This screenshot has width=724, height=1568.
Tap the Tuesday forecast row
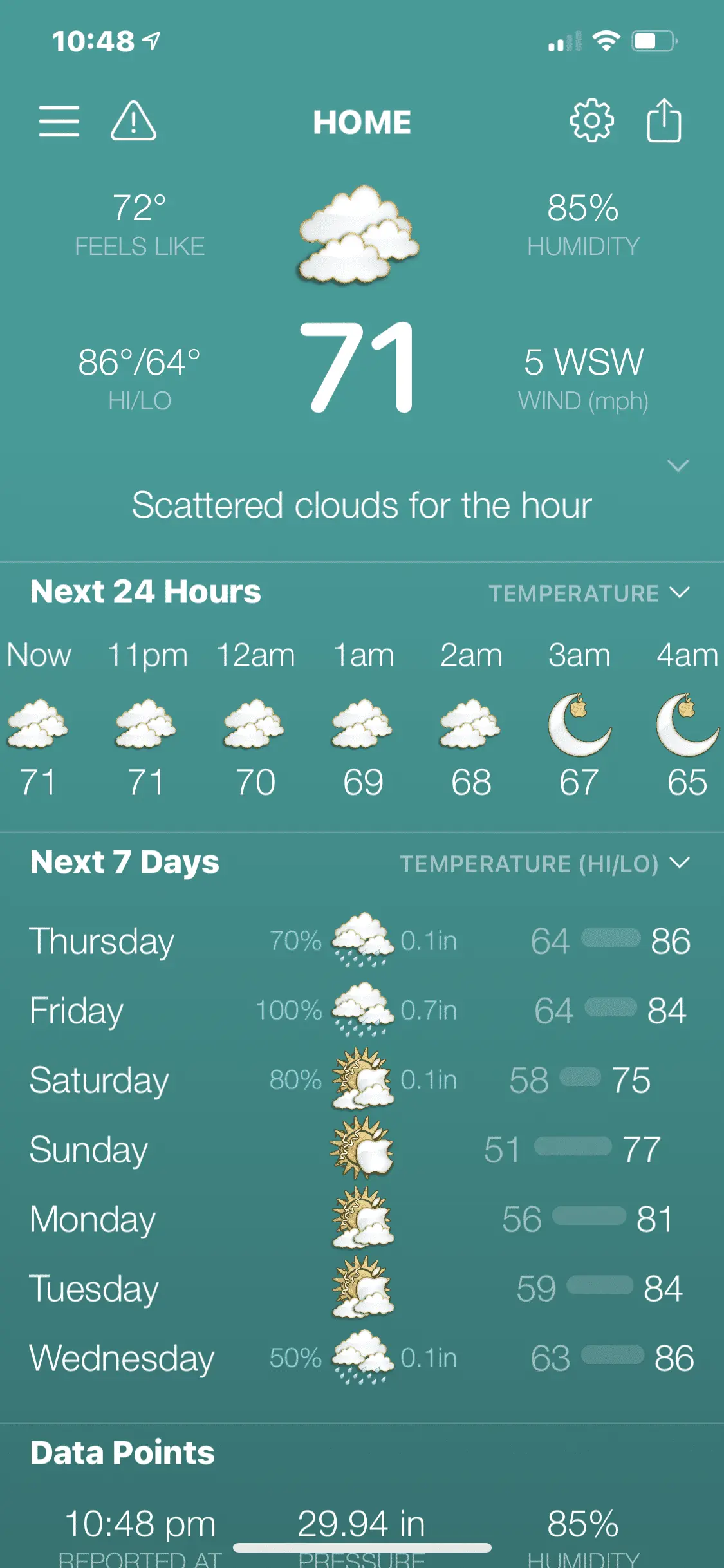pyautogui.click(x=360, y=1289)
